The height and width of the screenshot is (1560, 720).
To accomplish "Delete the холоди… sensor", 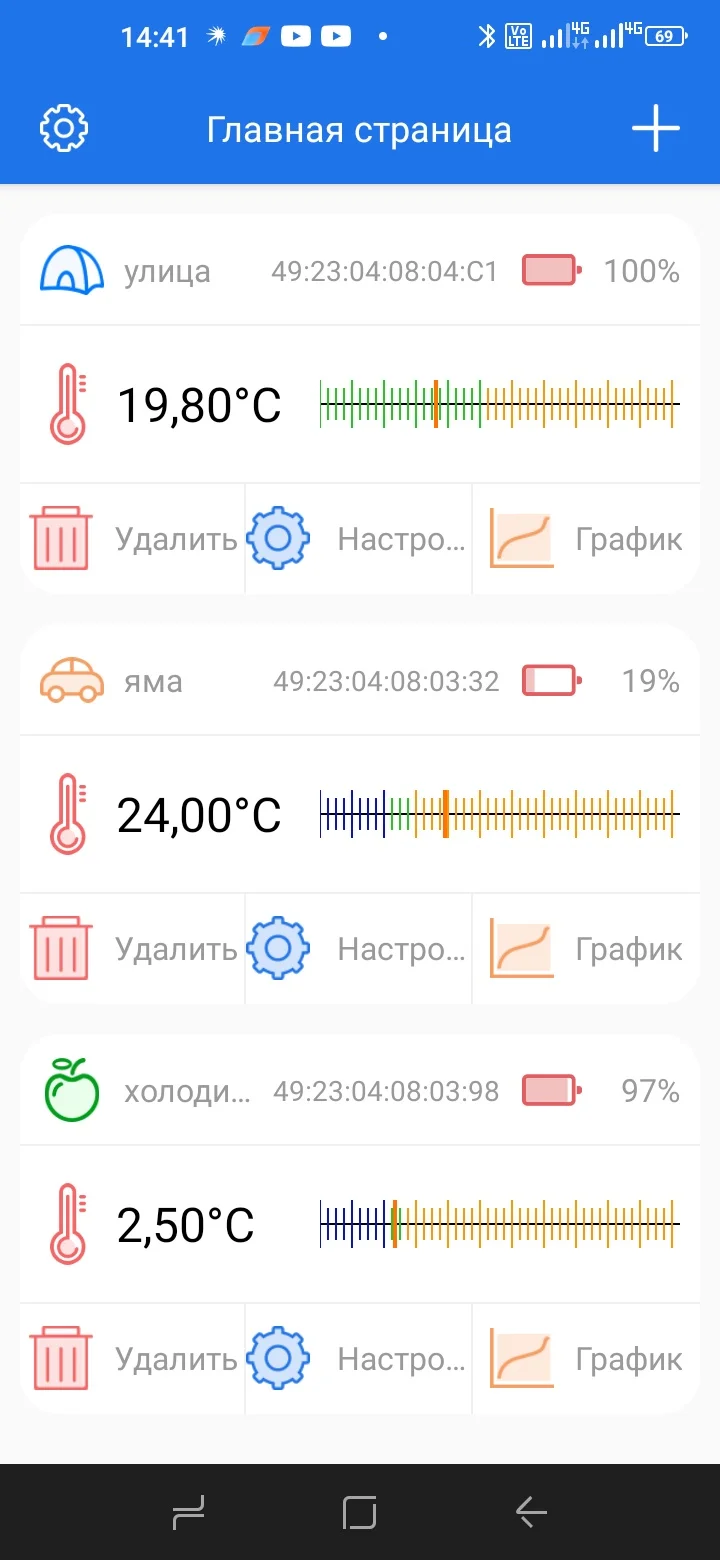I will [x=132, y=1359].
